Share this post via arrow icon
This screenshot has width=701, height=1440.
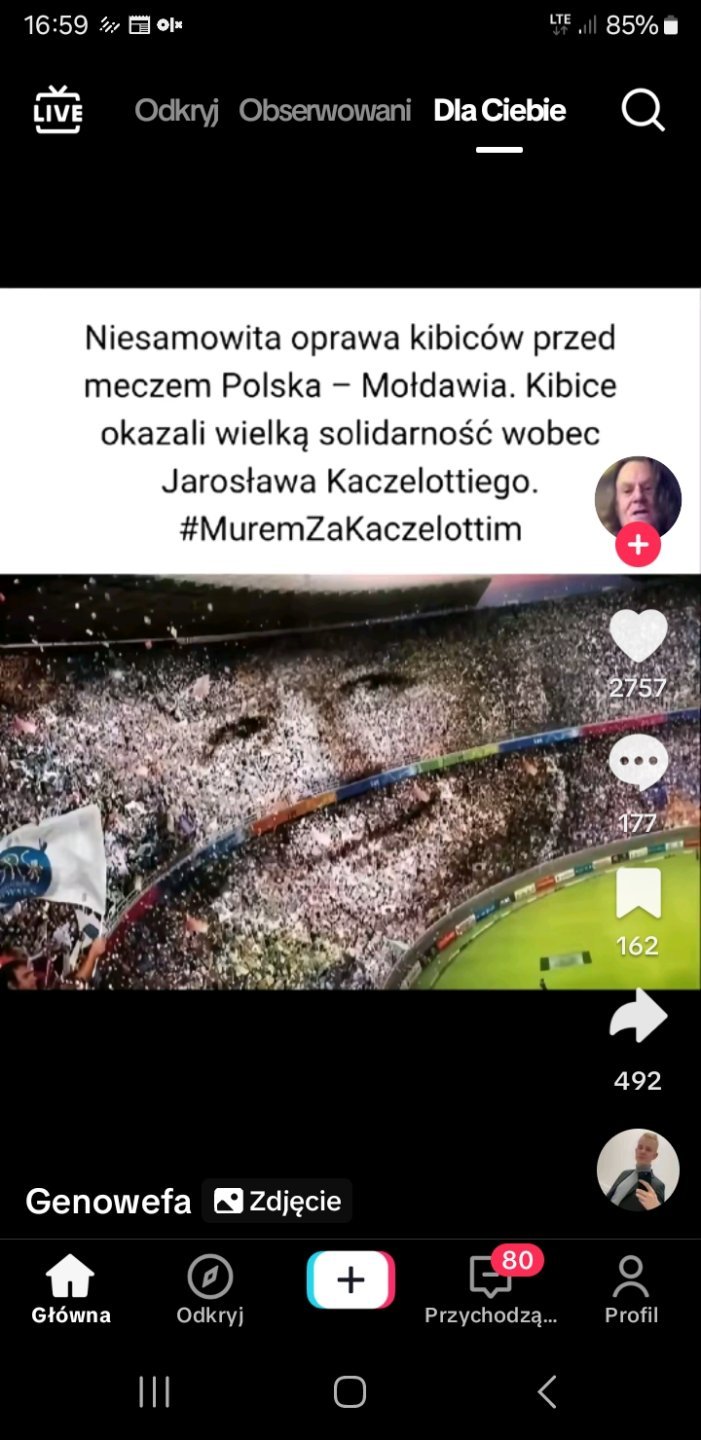tap(638, 1018)
